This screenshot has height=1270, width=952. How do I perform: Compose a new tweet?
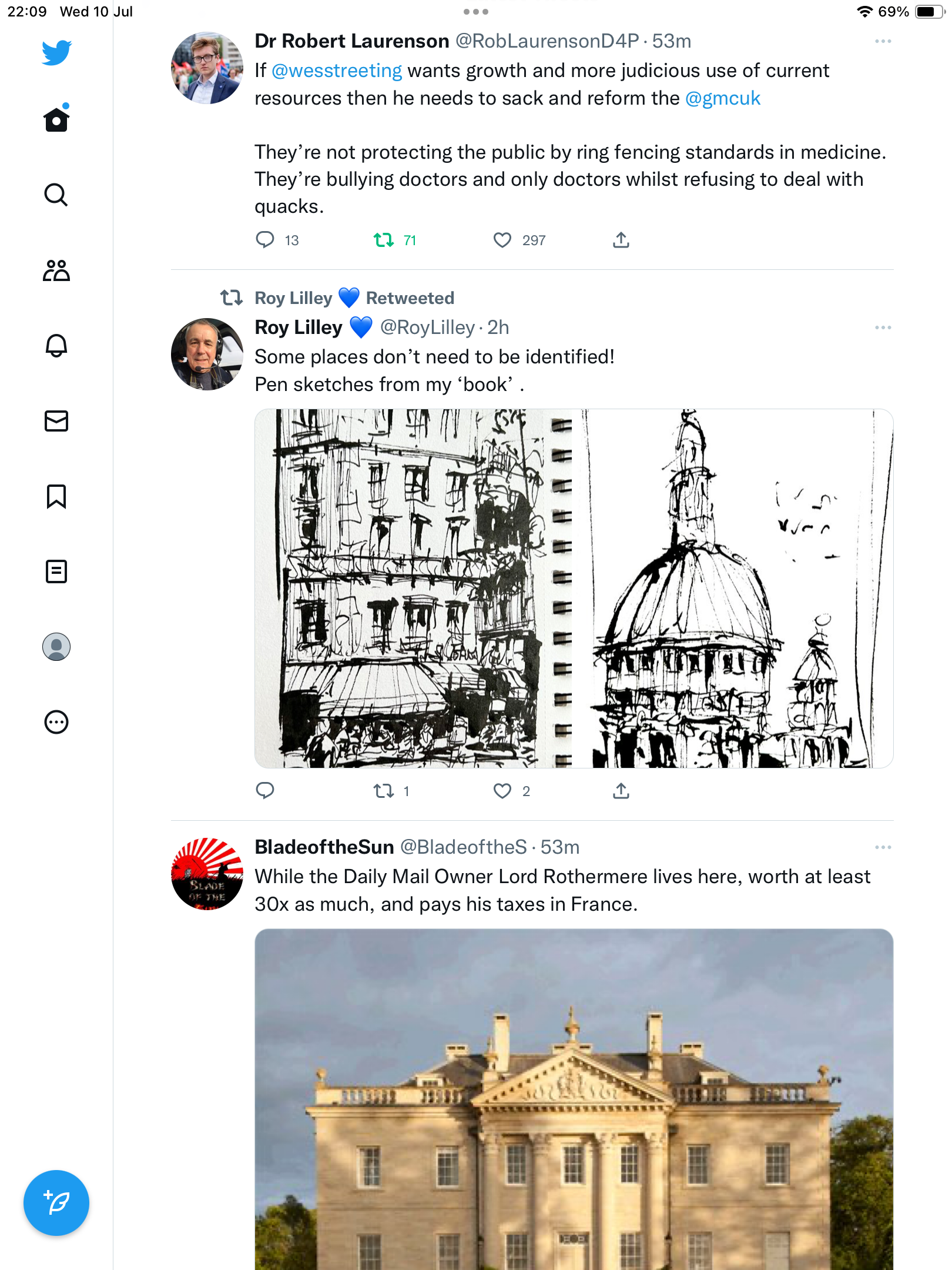coord(56,1203)
